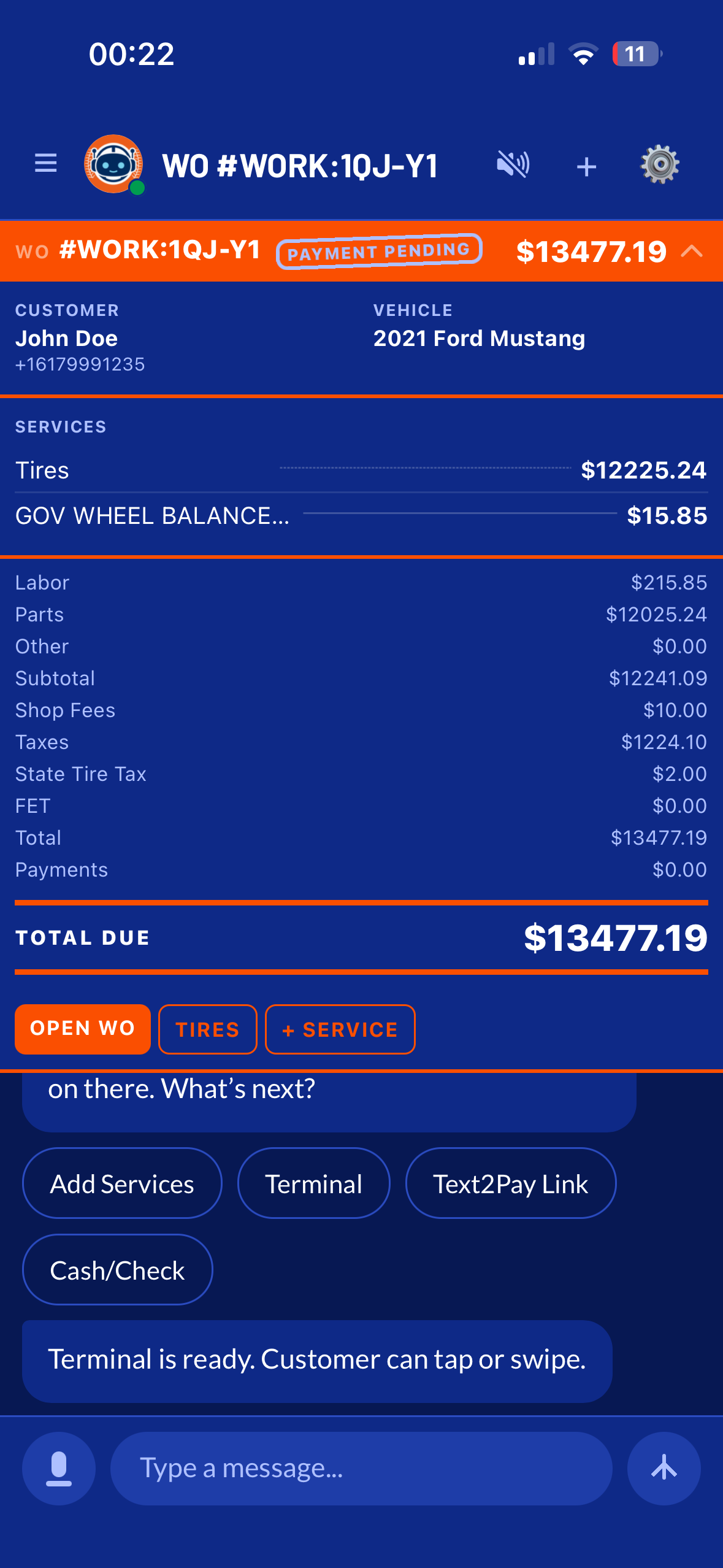
Task: Click the robot assistant avatar
Action: coord(114,164)
